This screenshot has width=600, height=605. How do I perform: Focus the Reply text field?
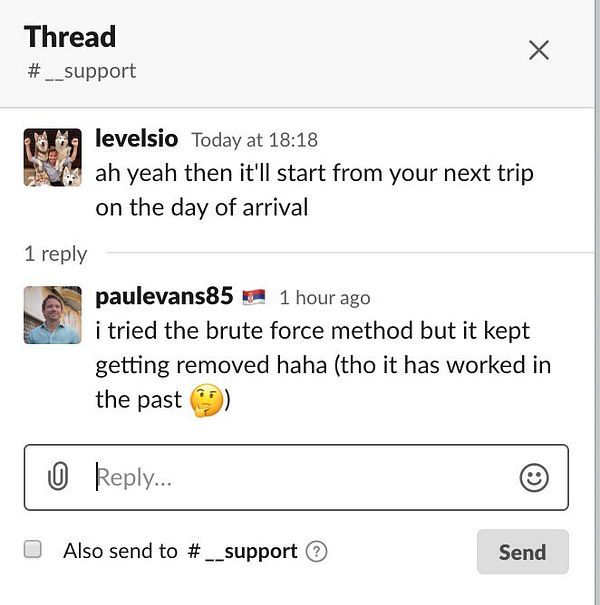coord(300,477)
